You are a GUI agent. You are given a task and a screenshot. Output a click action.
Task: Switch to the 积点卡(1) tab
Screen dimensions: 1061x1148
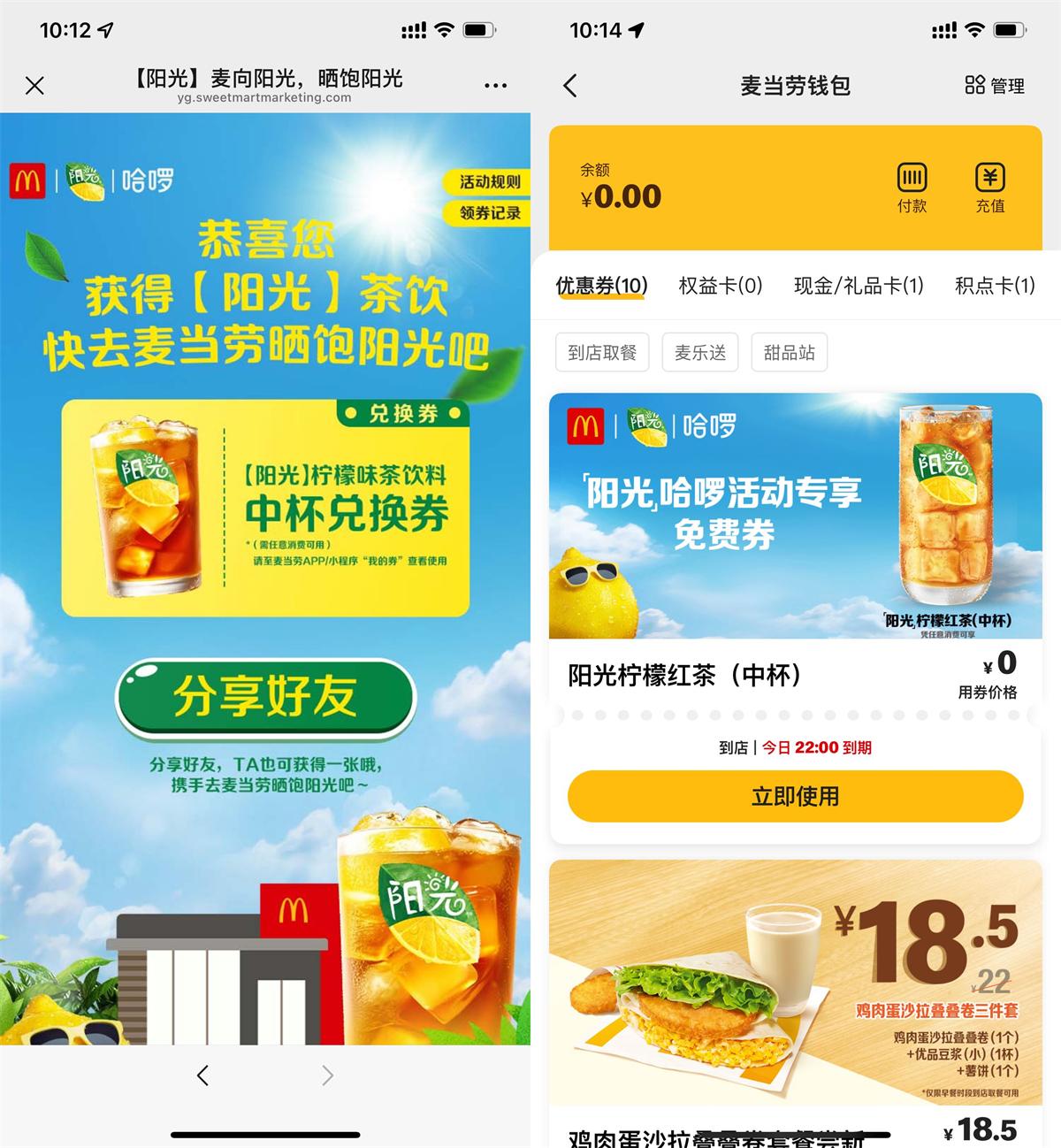[992, 287]
